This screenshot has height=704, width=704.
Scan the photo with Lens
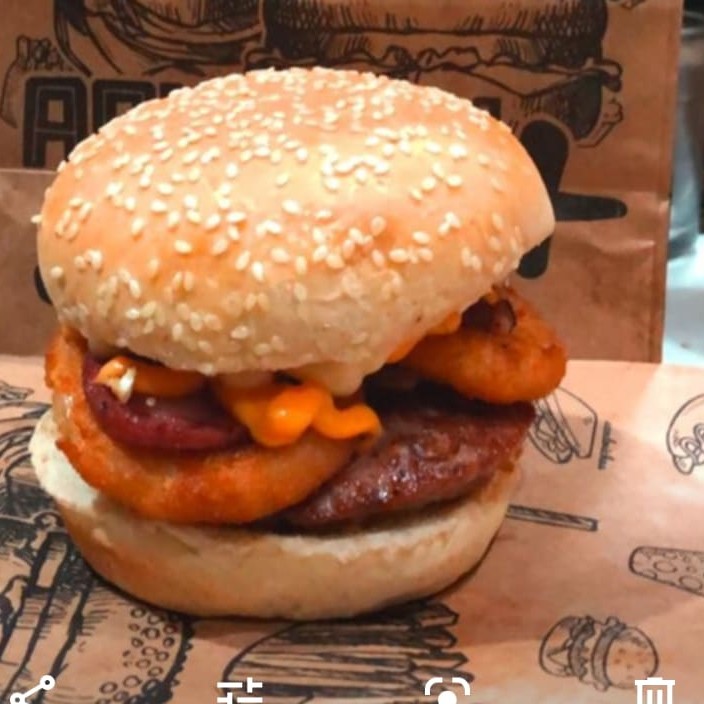pyautogui.click(x=447, y=691)
